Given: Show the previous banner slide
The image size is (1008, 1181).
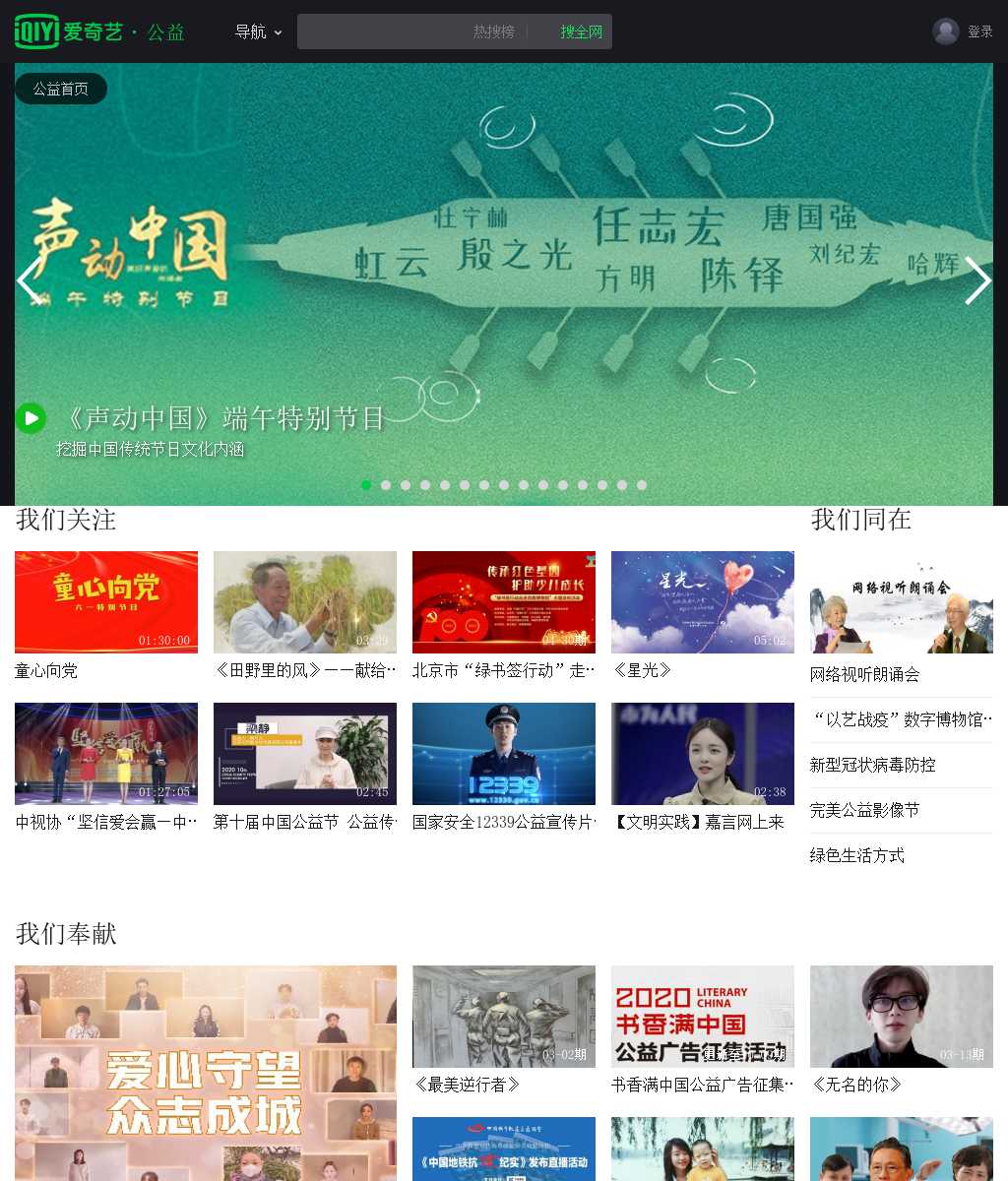Looking at the screenshot, I should [x=29, y=281].
